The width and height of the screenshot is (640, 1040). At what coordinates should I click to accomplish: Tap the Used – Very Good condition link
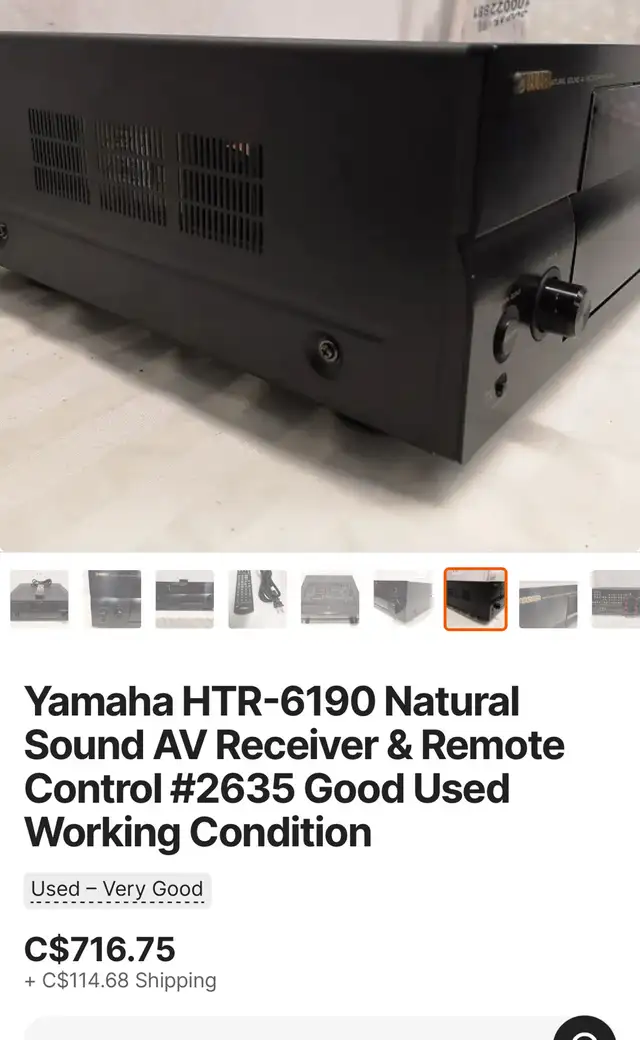pyautogui.click(x=117, y=889)
